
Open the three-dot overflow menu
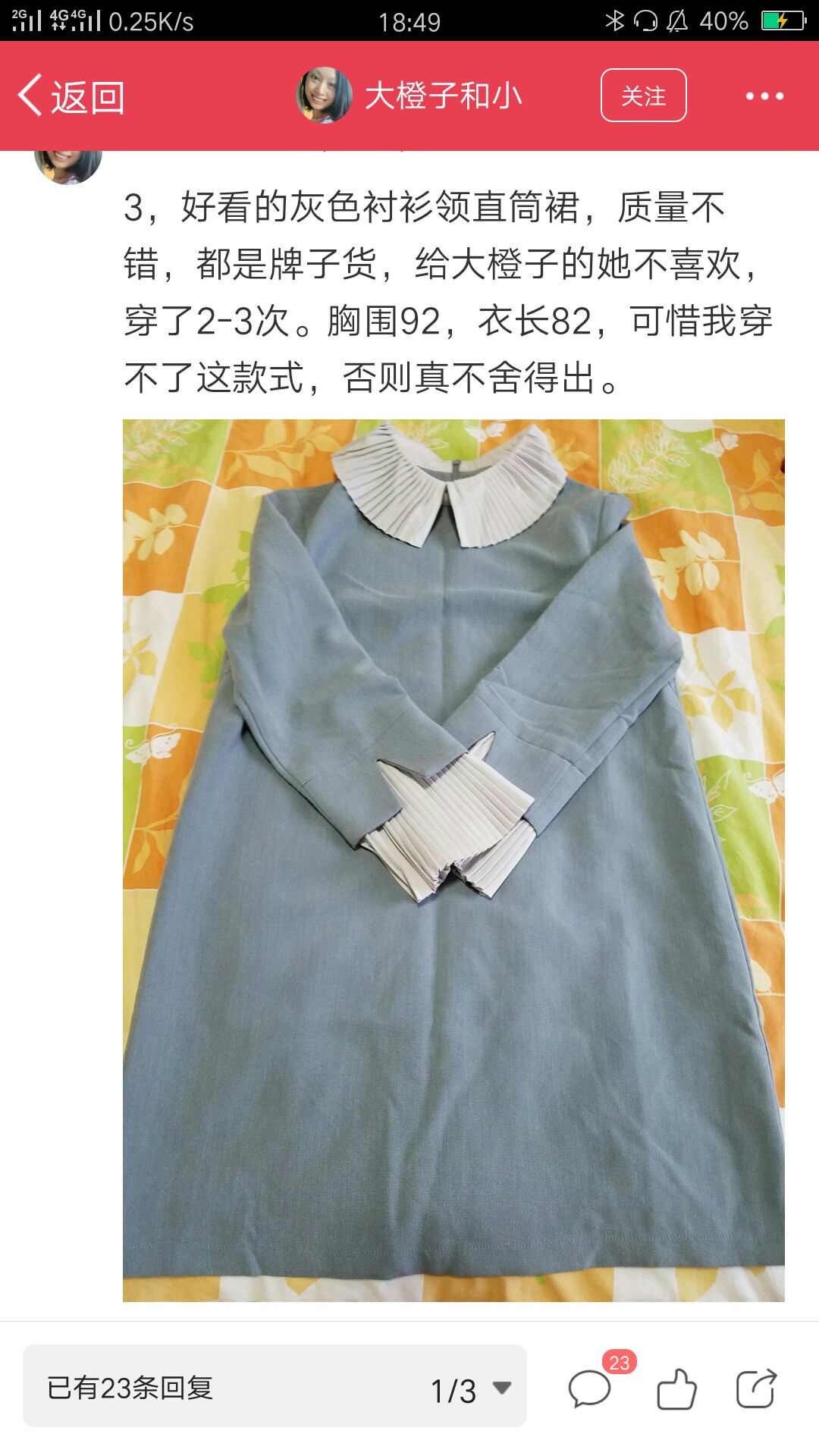764,96
